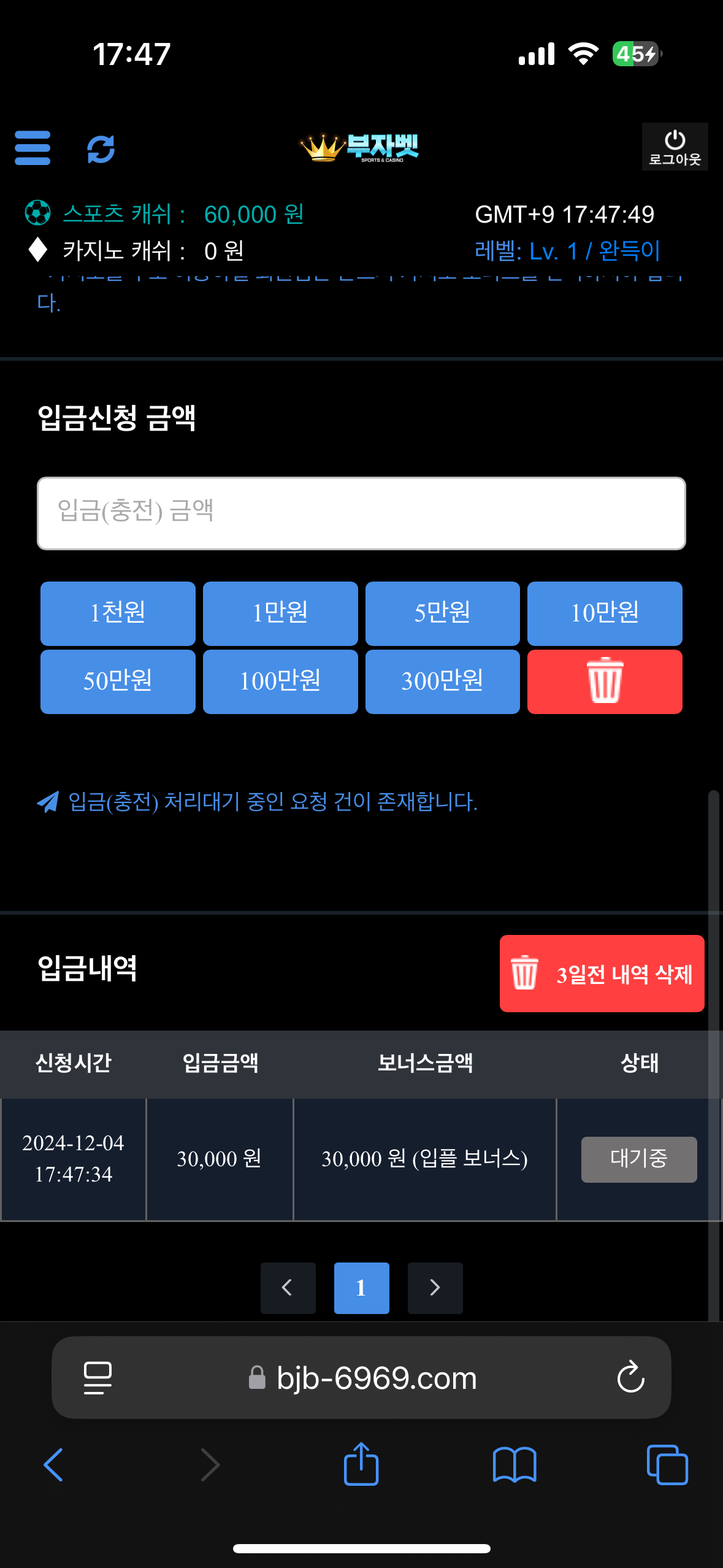
Task: Choose the 300만원 amount button
Action: (x=442, y=682)
